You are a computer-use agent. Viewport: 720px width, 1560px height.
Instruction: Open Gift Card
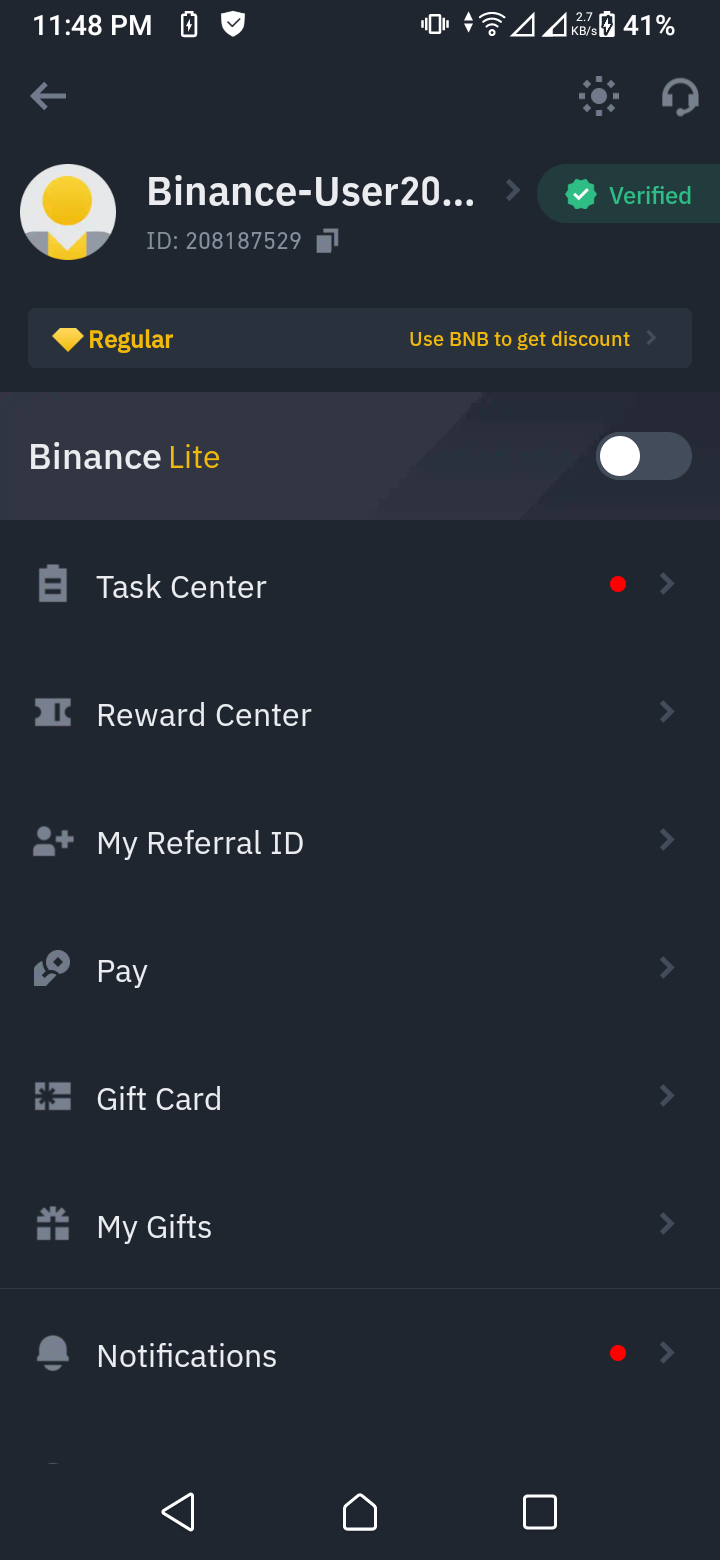360,1098
